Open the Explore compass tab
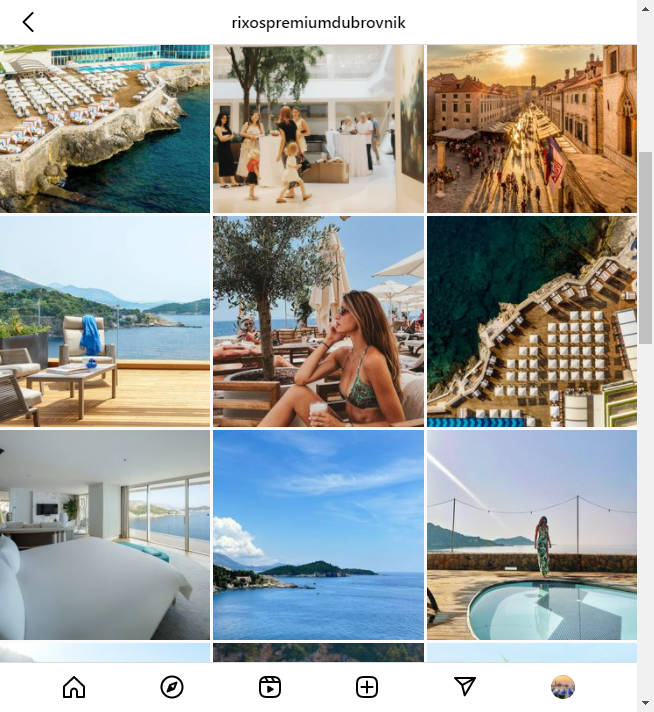 172,687
